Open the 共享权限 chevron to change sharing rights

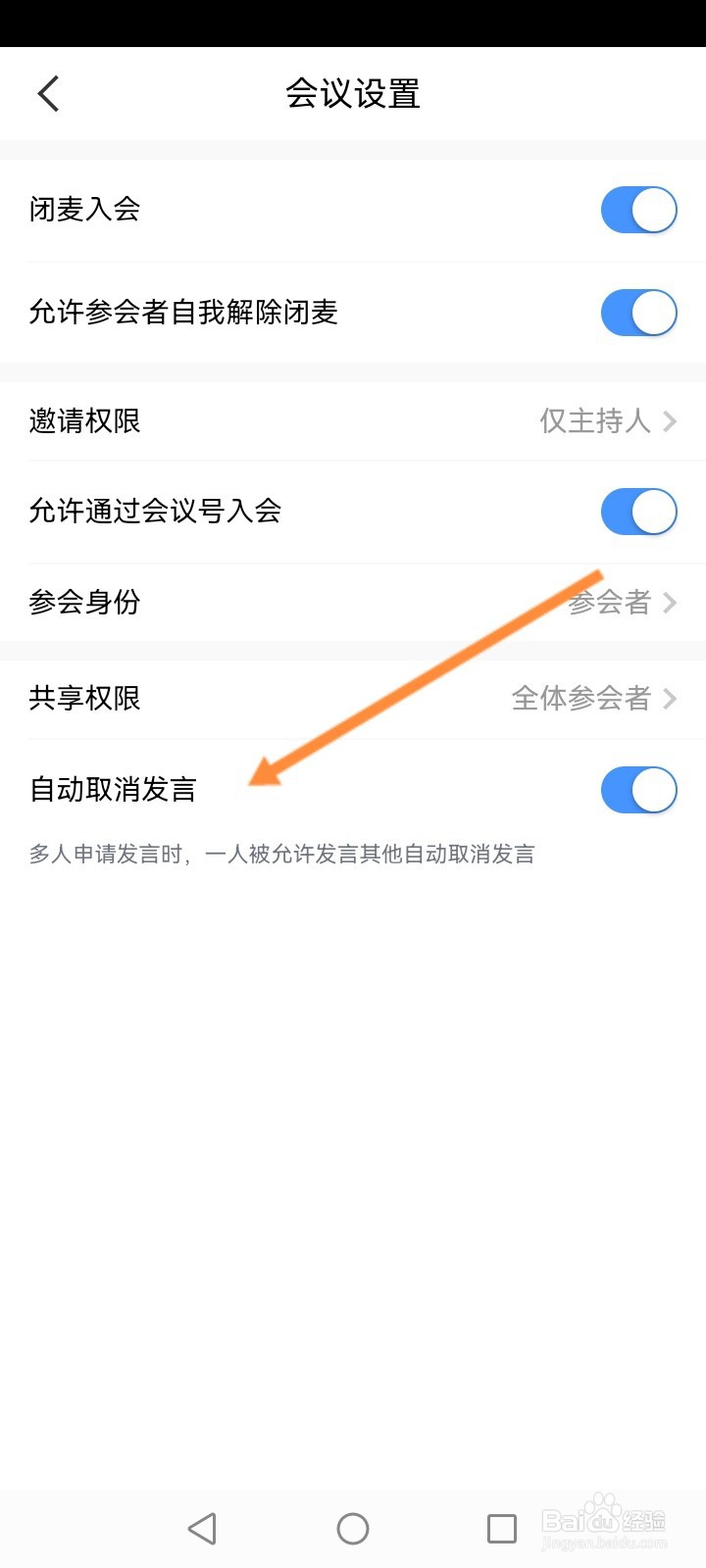(x=671, y=699)
